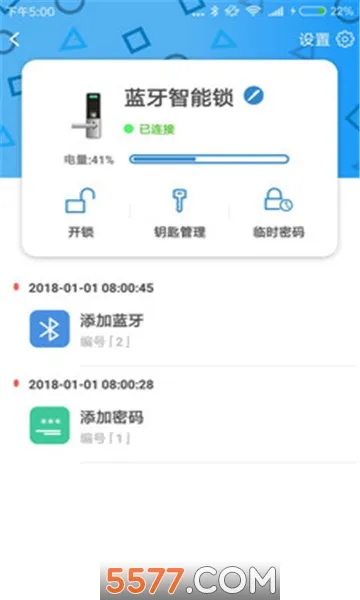Viewport: 360px width, 600px height.
Task: Open 临时密码 temporary password
Action: (x=279, y=213)
